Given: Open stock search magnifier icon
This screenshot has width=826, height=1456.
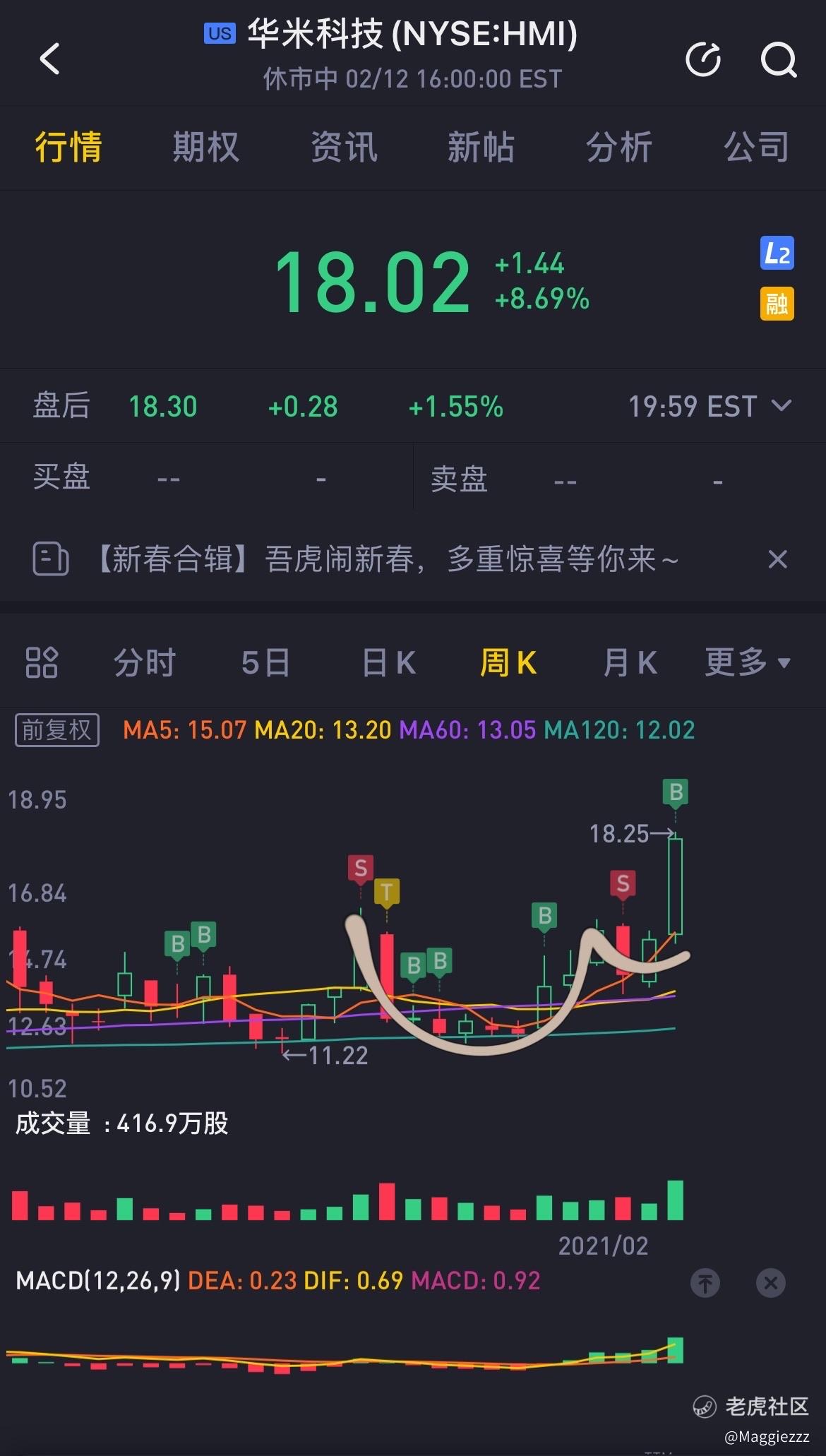Looking at the screenshot, I should [x=779, y=59].
